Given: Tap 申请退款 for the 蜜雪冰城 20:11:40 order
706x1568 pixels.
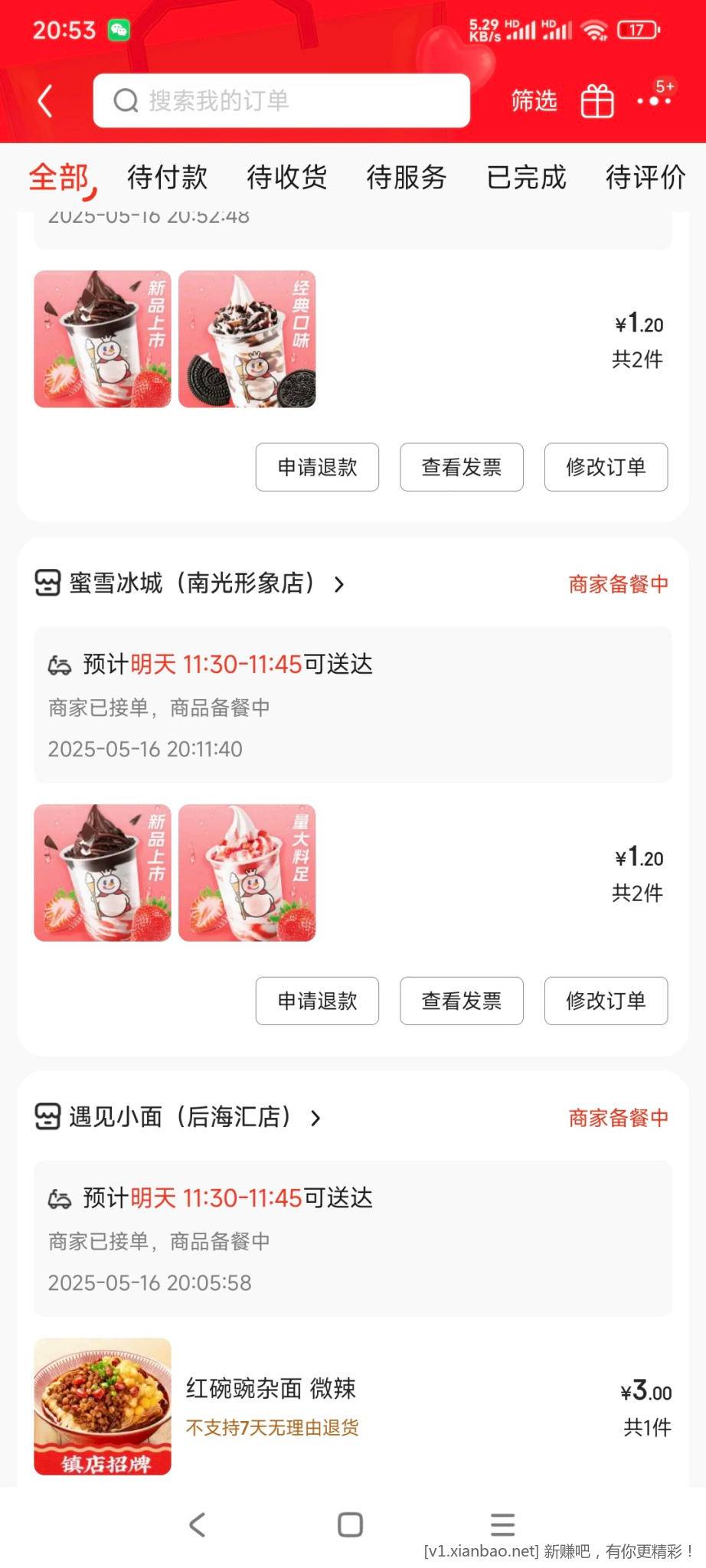Looking at the screenshot, I should (x=317, y=1001).
